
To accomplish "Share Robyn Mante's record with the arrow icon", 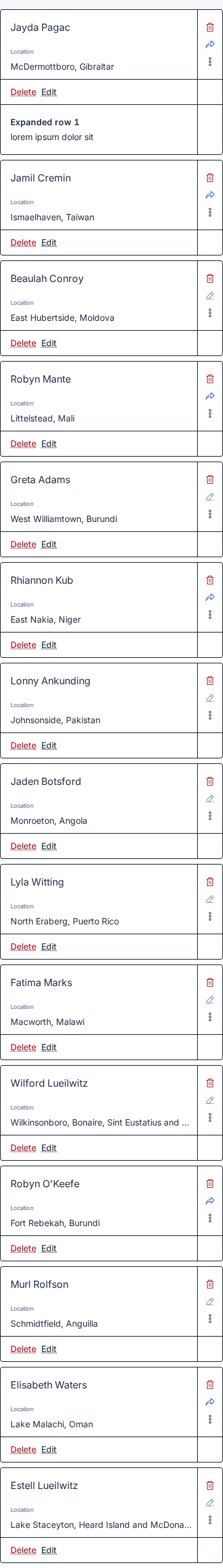I will click(x=210, y=396).
